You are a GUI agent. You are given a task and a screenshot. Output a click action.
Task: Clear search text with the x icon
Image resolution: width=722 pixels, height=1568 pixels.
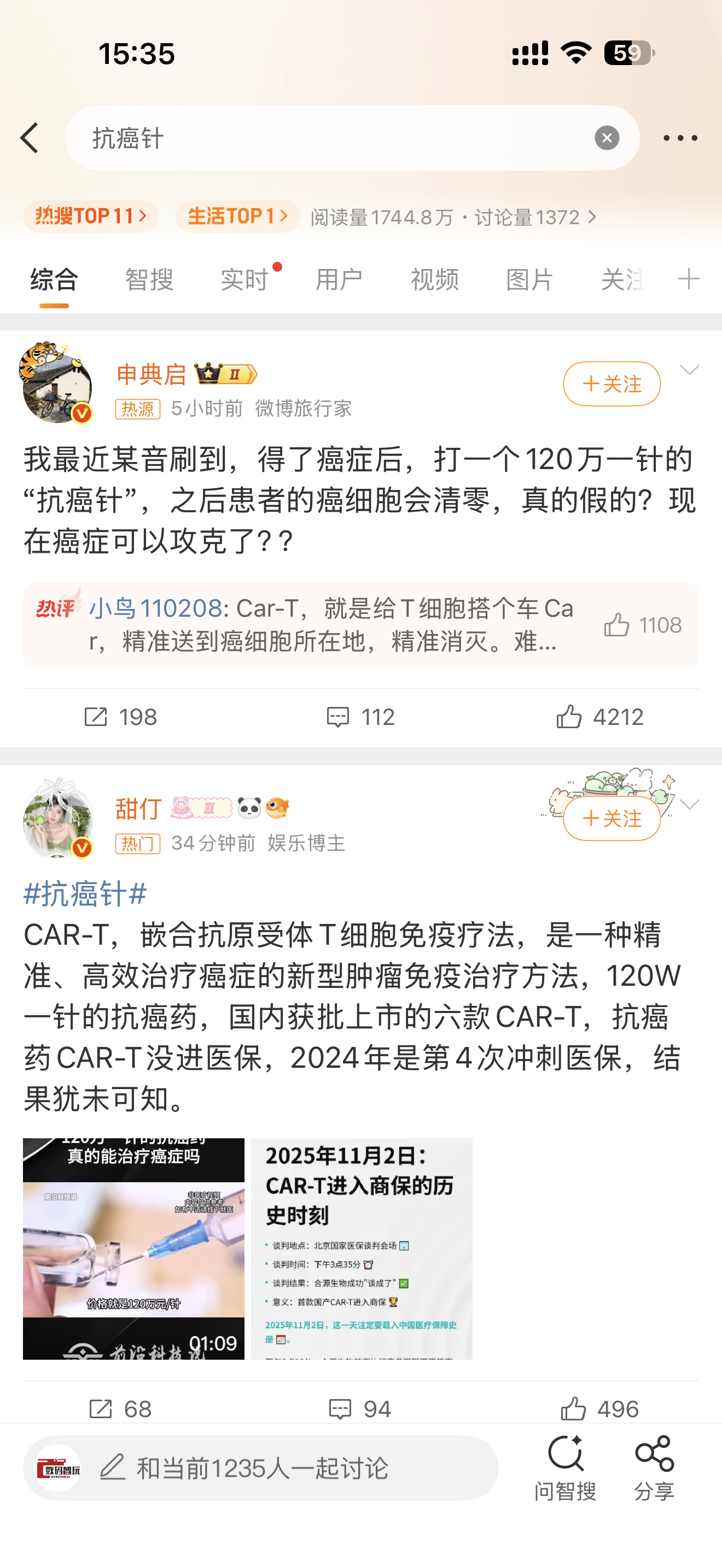click(x=607, y=138)
